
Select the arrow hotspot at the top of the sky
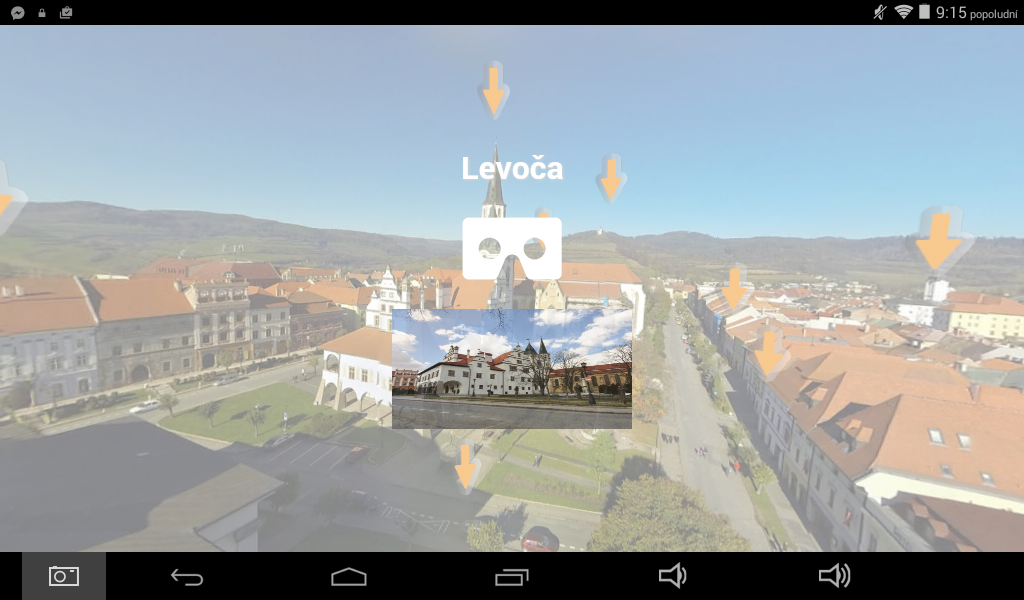tap(493, 90)
